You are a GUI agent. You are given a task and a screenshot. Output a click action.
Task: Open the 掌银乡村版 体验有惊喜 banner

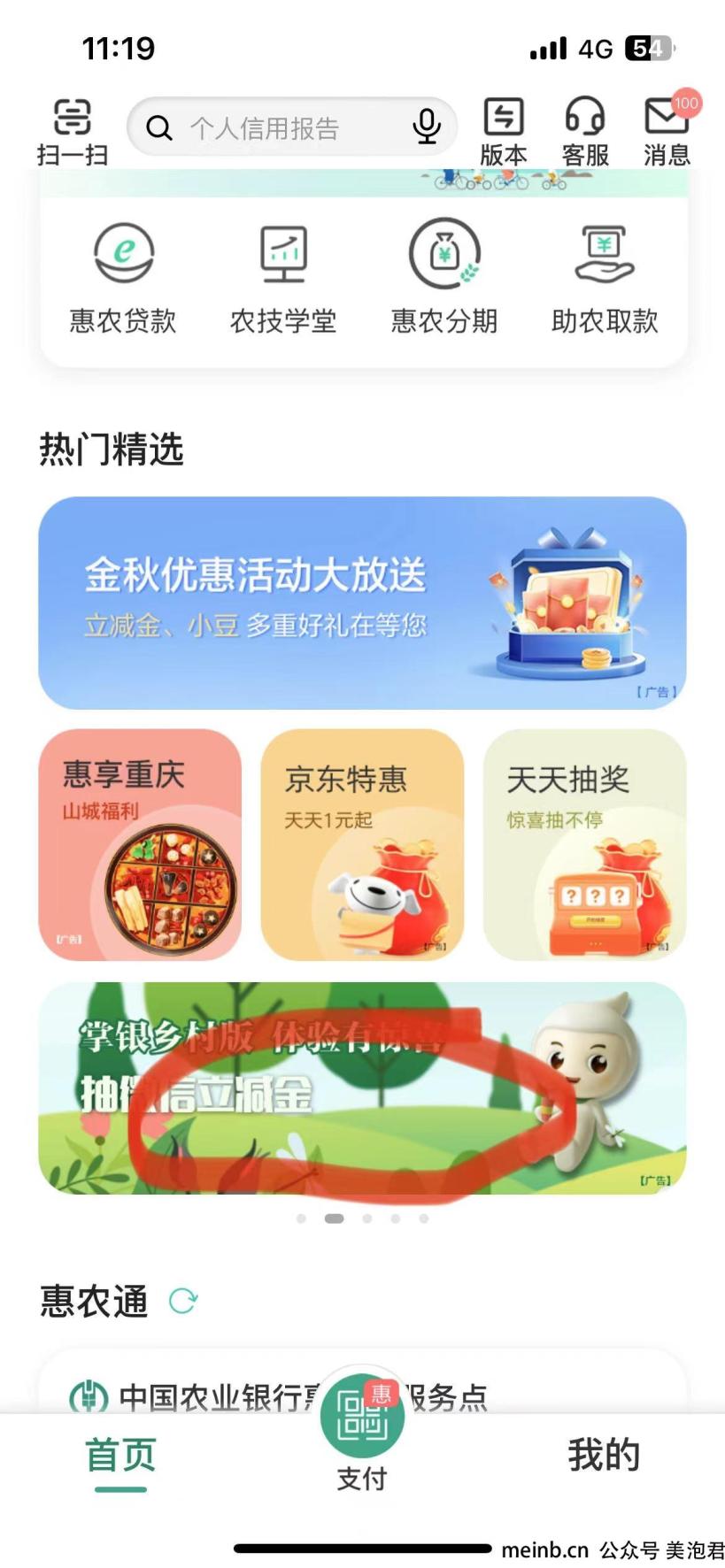click(362, 1088)
